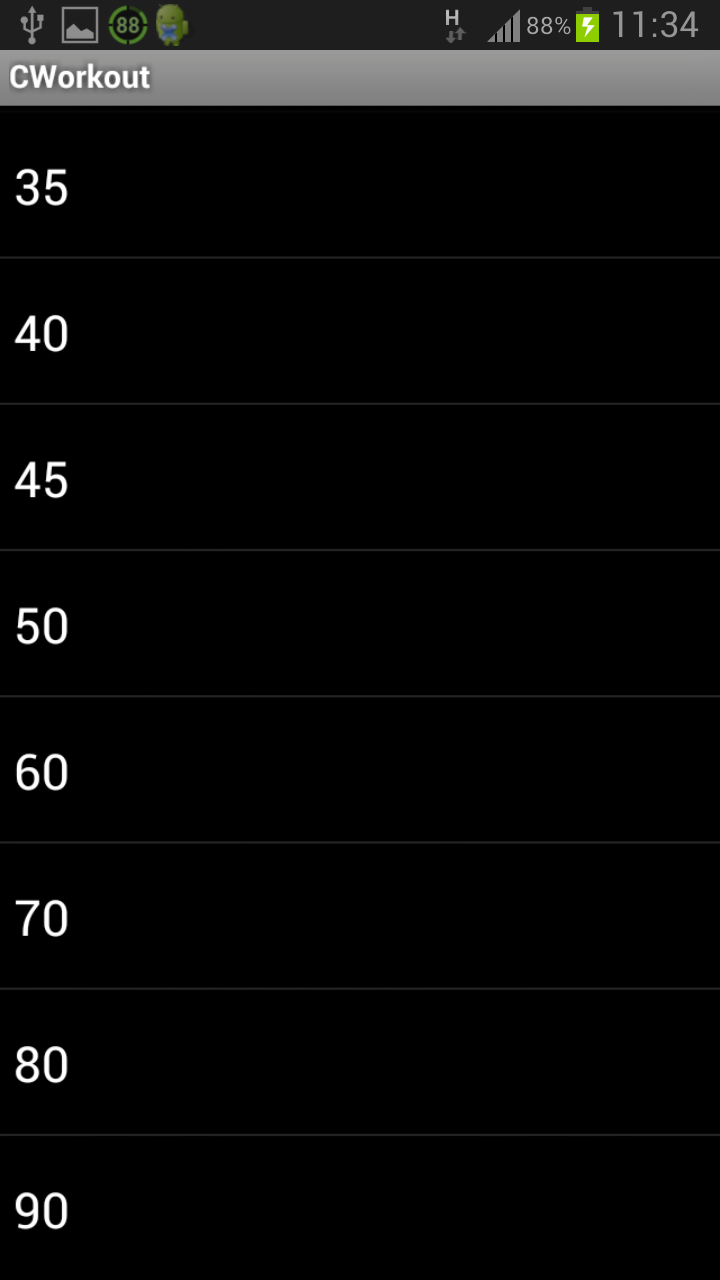Viewport: 720px width, 1280px height.
Task: Choose the 80 item
Action: 360,1061
